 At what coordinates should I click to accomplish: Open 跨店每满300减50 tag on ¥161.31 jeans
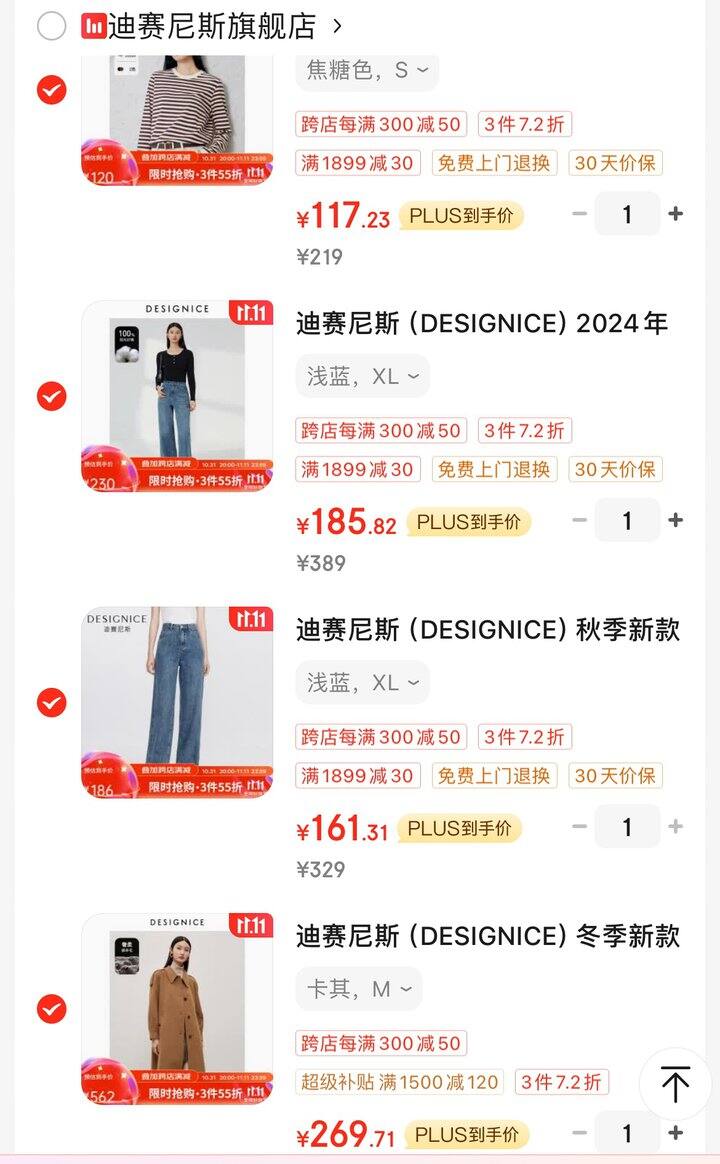(x=381, y=737)
